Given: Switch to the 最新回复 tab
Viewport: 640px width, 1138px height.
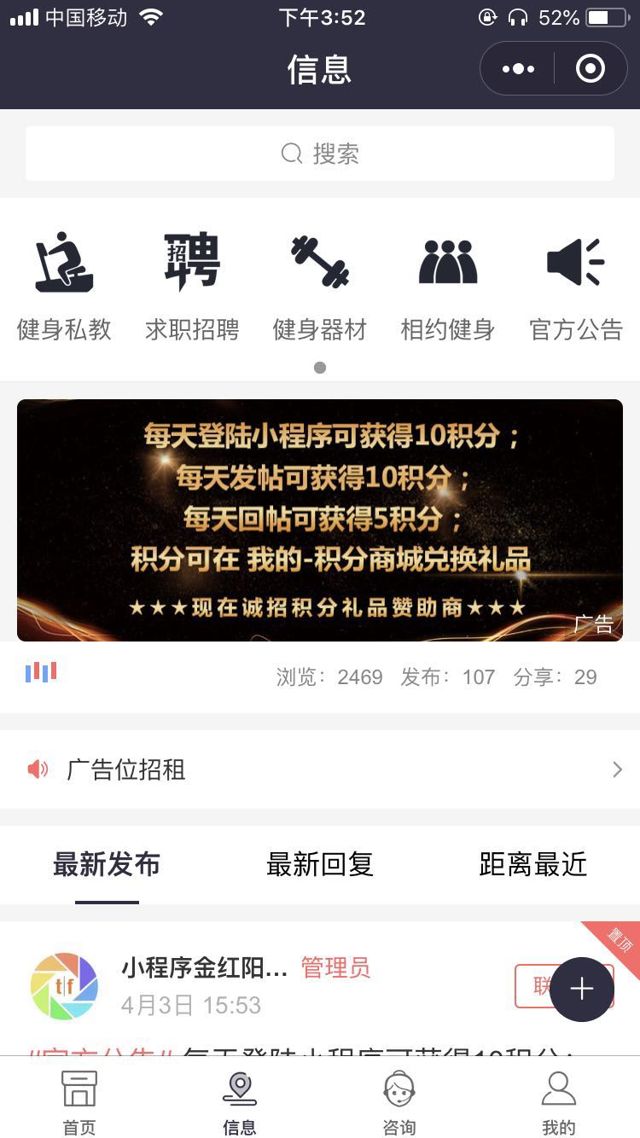Looking at the screenshot, I should click(x=320, y=865).
